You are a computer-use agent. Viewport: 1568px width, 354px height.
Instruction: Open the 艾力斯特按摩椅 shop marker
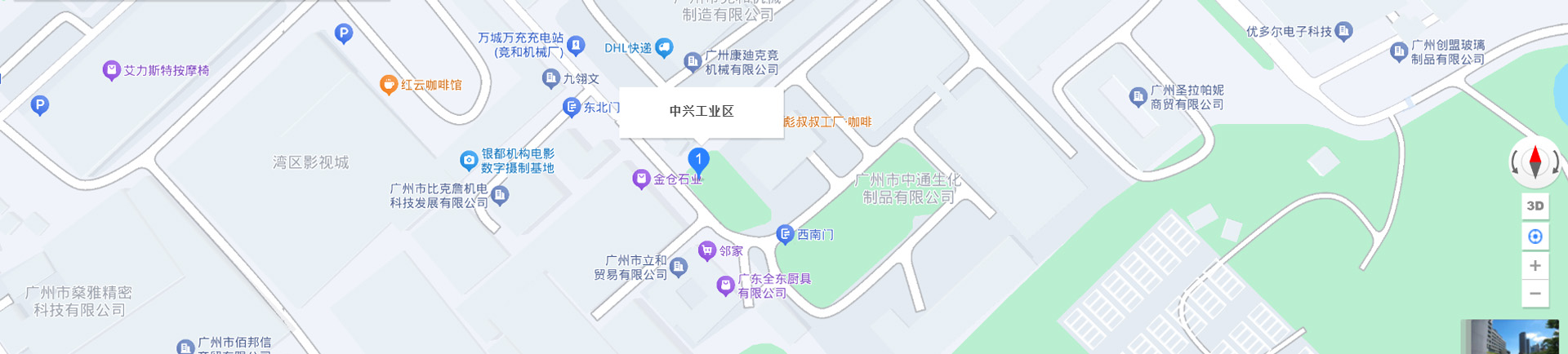point(111,70)
